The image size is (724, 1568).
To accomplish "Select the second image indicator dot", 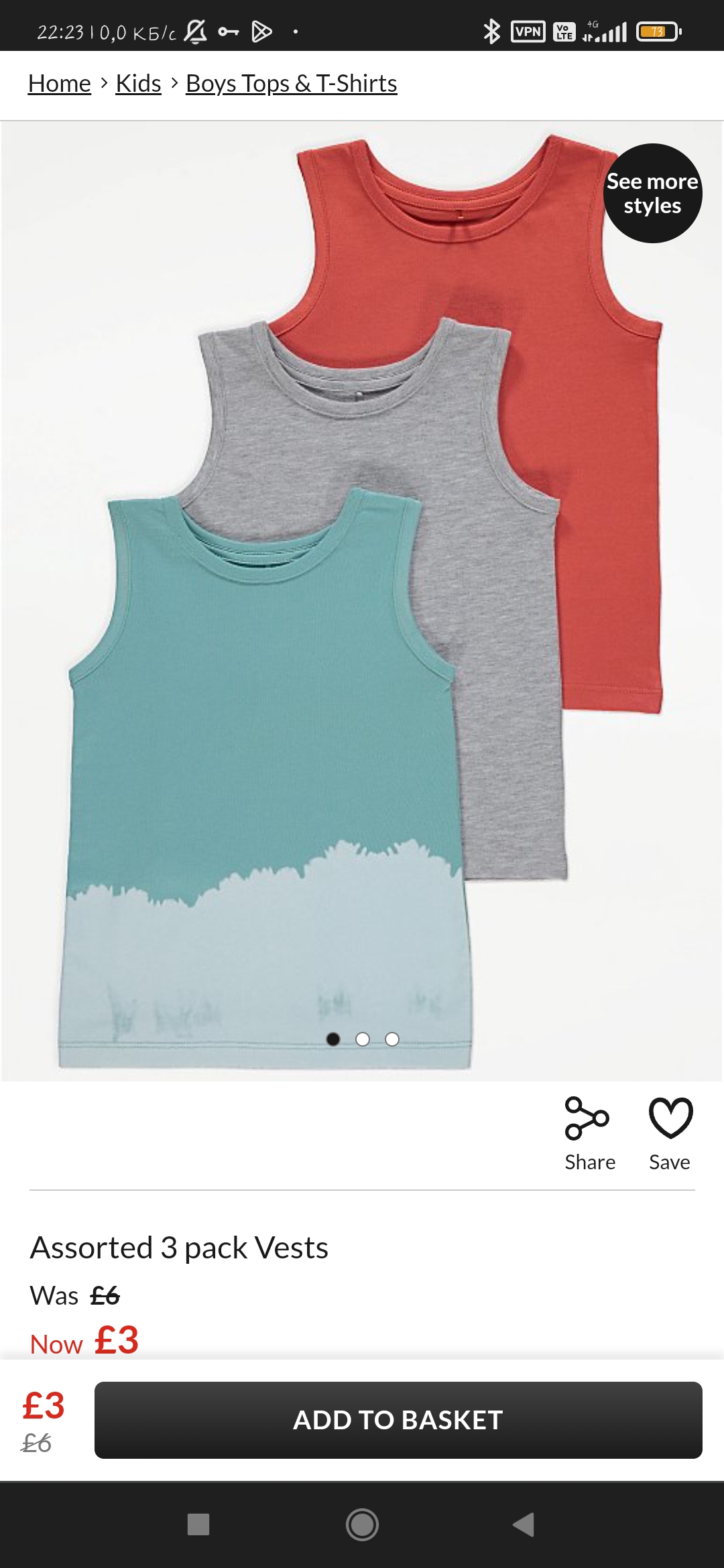I will click(x=363, y=1039).
